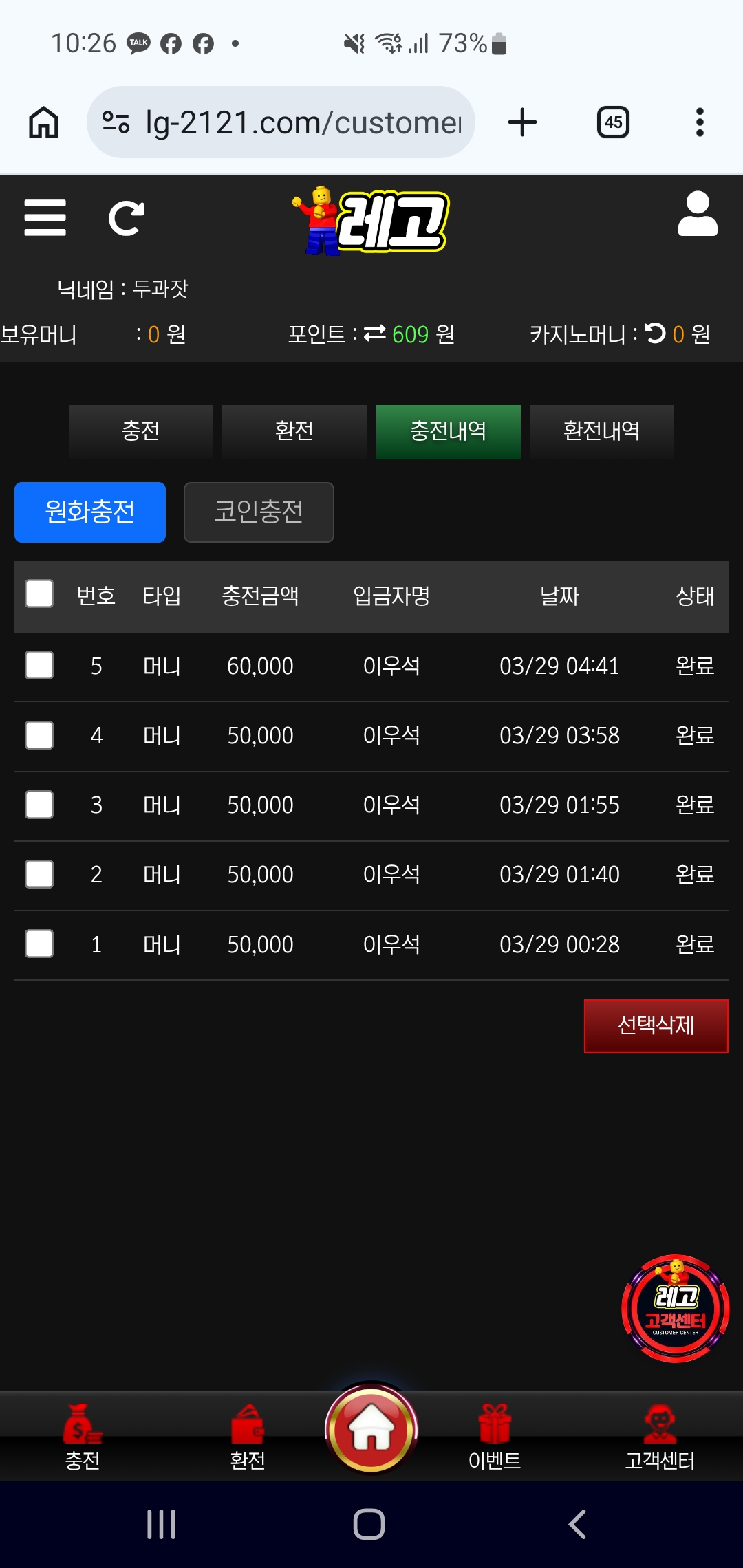
Task: Tick the checkbox for row number 5
Action: click(x=39, y=665)
